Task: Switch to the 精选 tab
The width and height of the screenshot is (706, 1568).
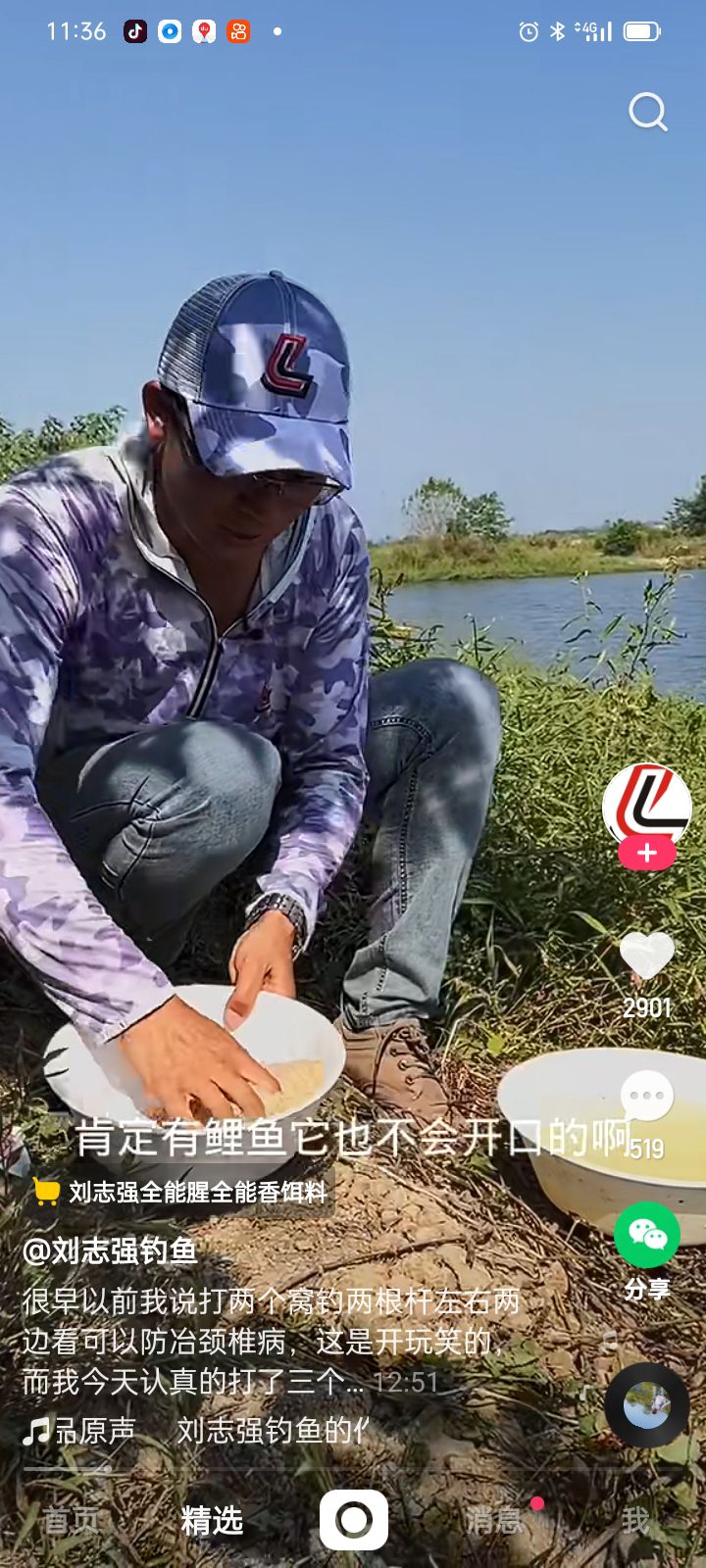Action: coord(212,1520)
